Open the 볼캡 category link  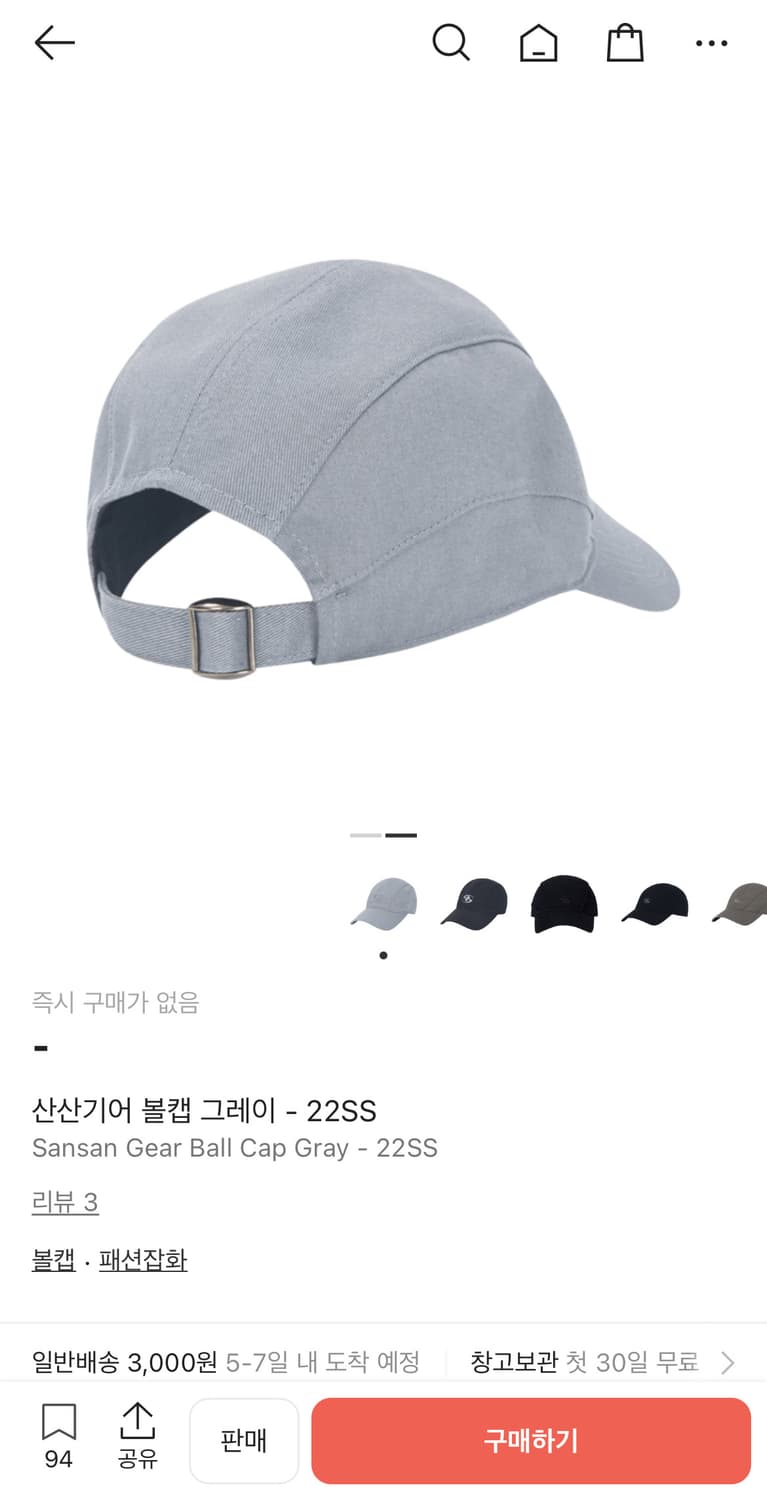53,1261
